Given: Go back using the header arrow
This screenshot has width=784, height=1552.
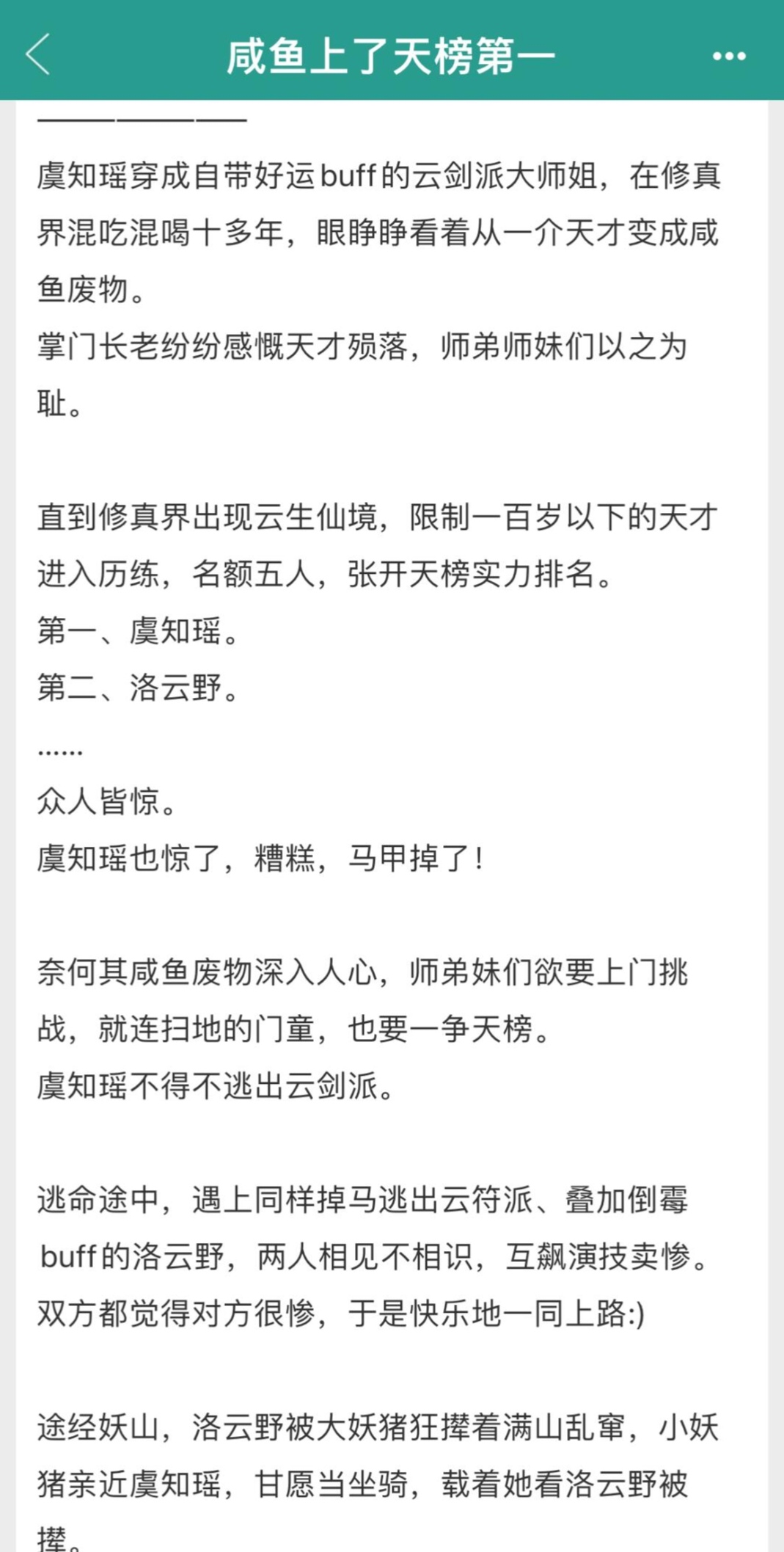Looking at the screenshot, I should tap(38, 54).
